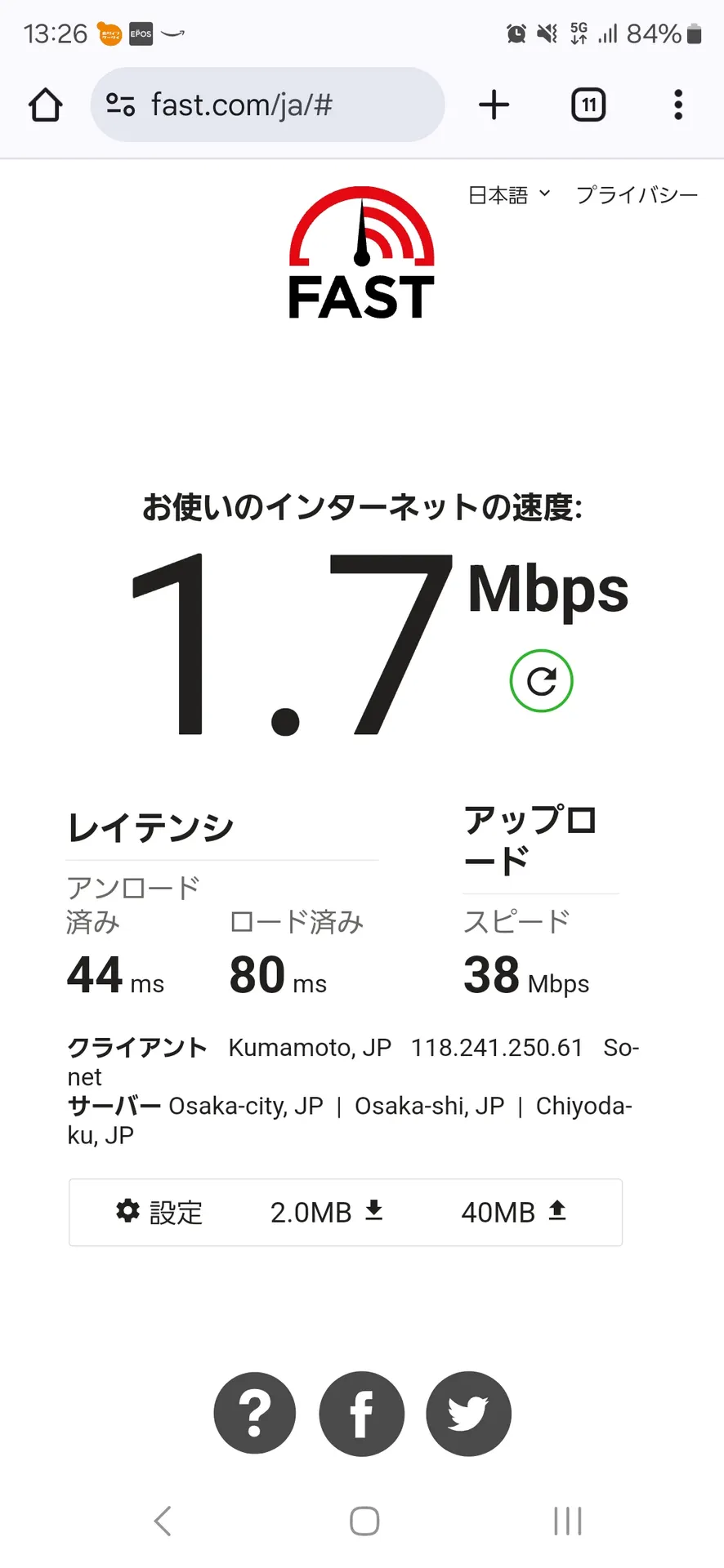724x1568 pixels.
Task: Open the browser home page
Action: (x=46, y=105)
